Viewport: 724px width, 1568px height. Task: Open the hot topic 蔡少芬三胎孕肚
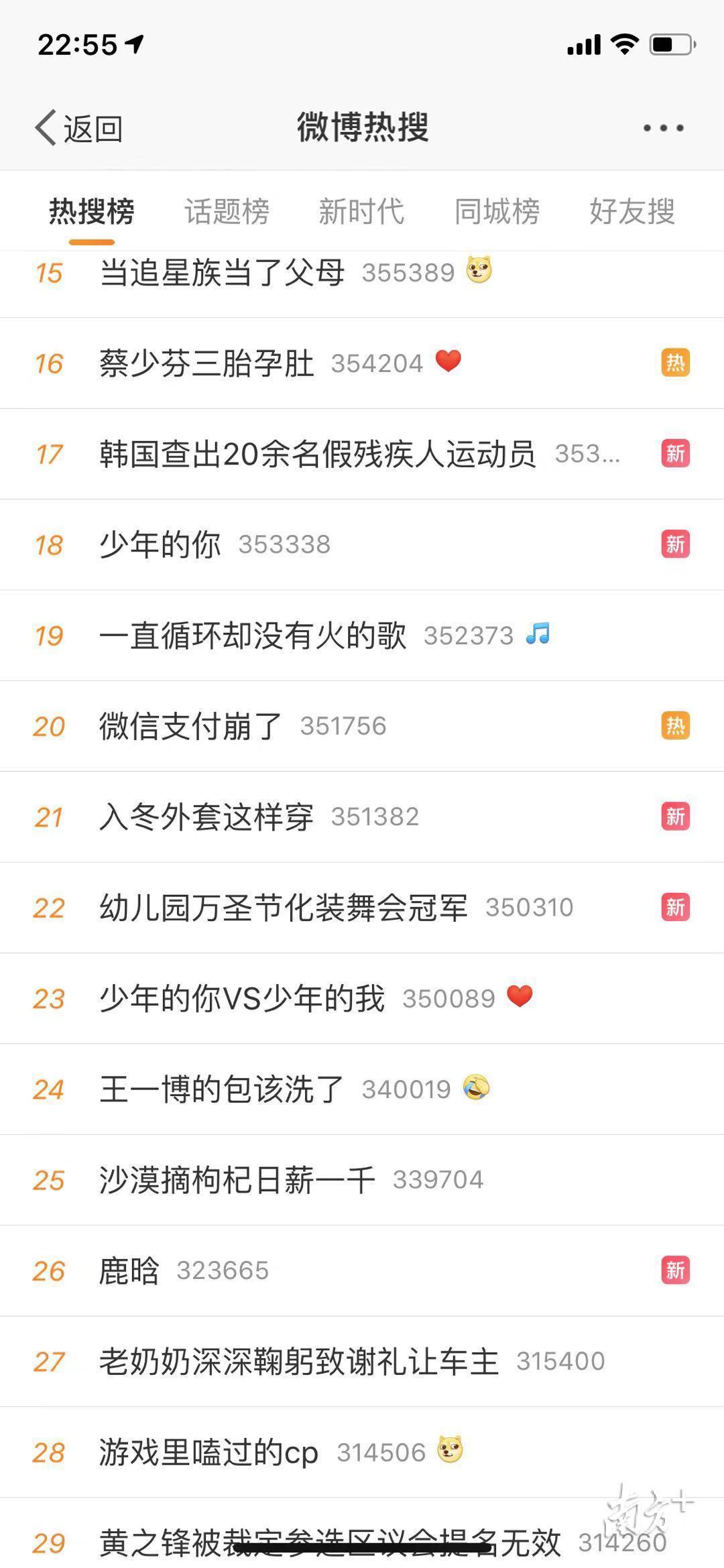(206, 363)
